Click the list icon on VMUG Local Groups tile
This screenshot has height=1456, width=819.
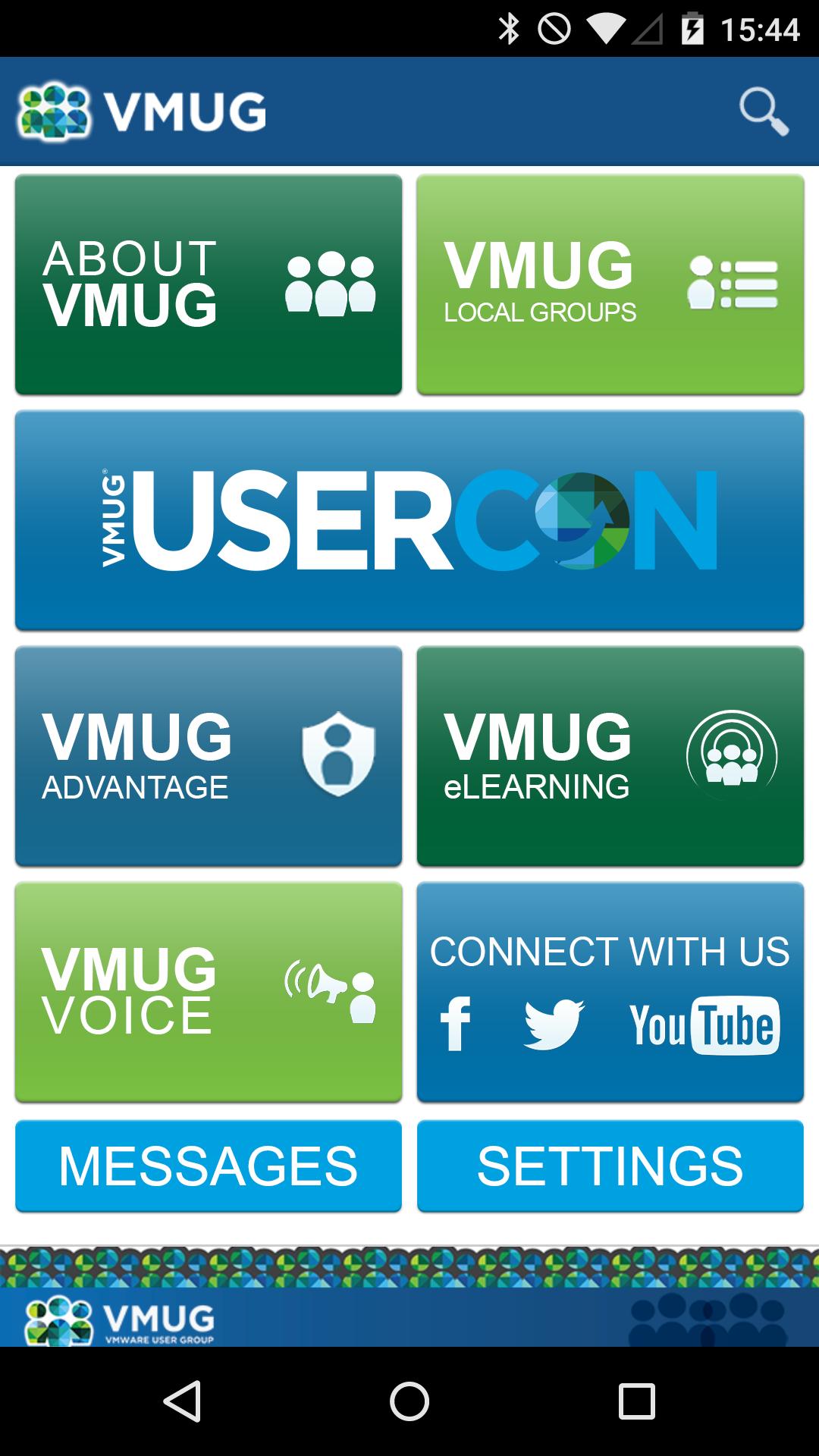click(733, 283)
